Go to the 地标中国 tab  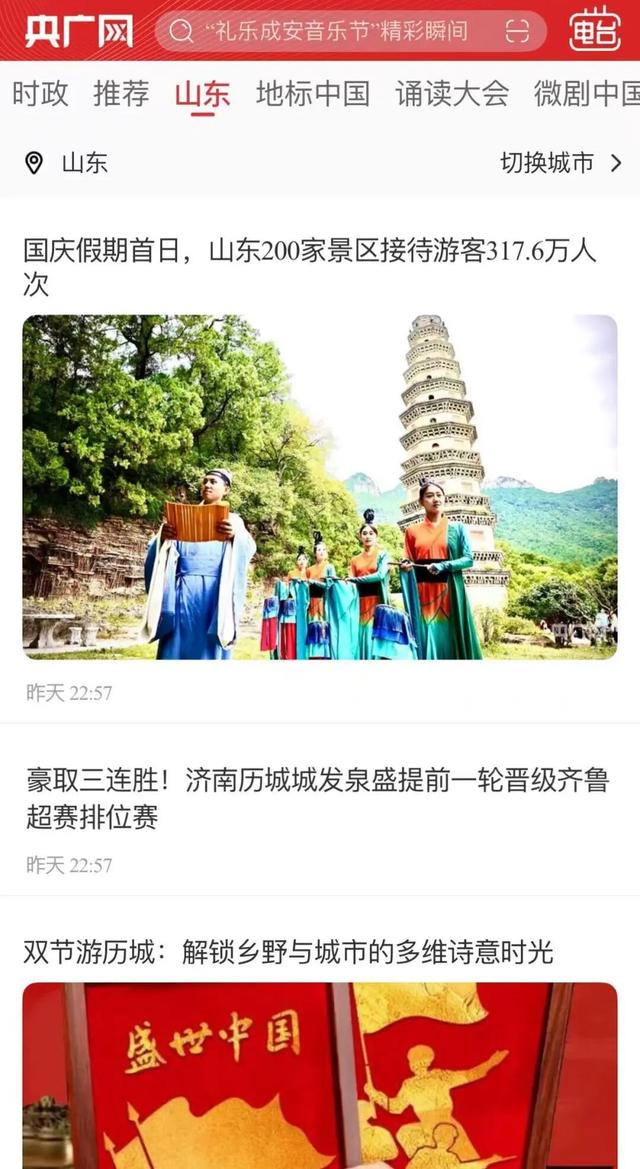(312, 94)
